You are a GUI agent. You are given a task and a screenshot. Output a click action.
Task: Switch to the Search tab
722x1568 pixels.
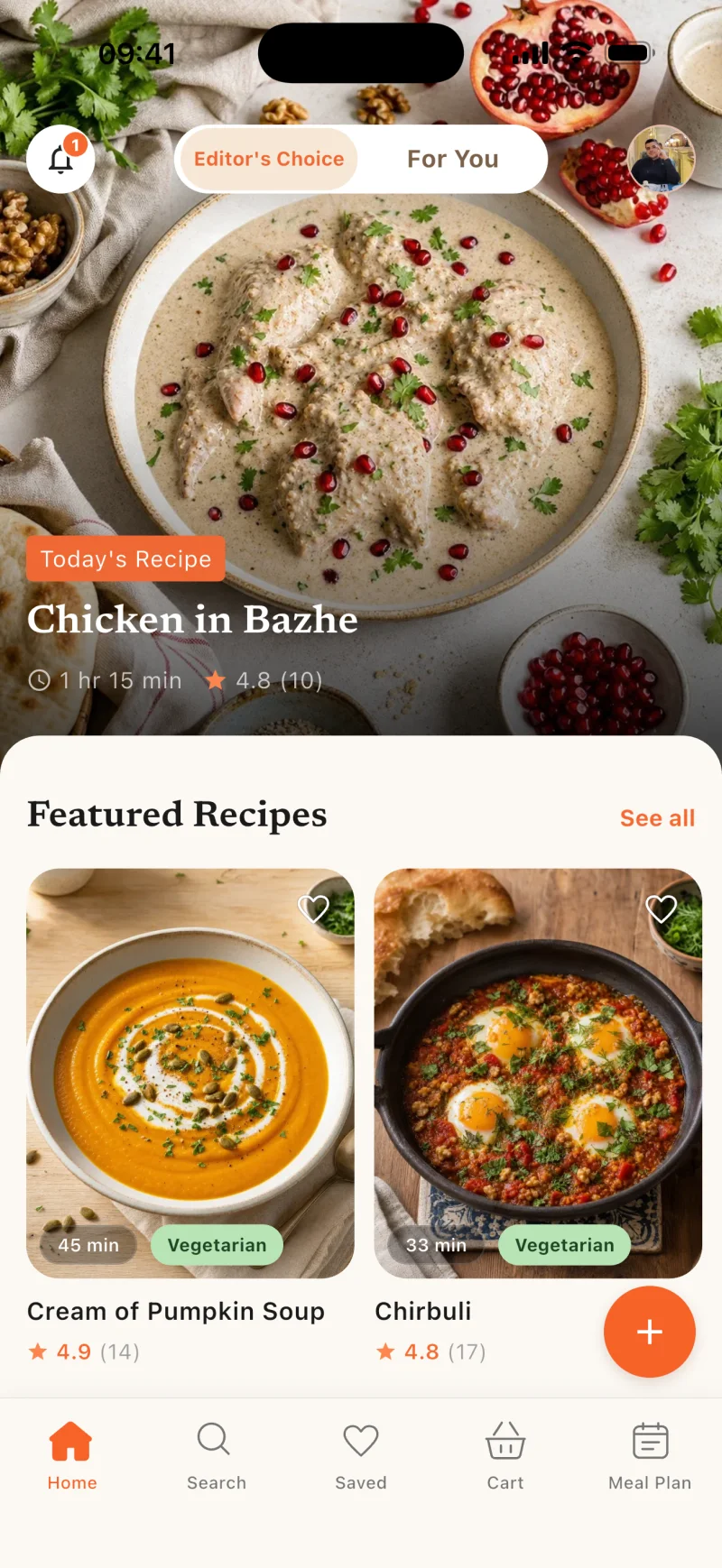click(x=217, y=1456)
